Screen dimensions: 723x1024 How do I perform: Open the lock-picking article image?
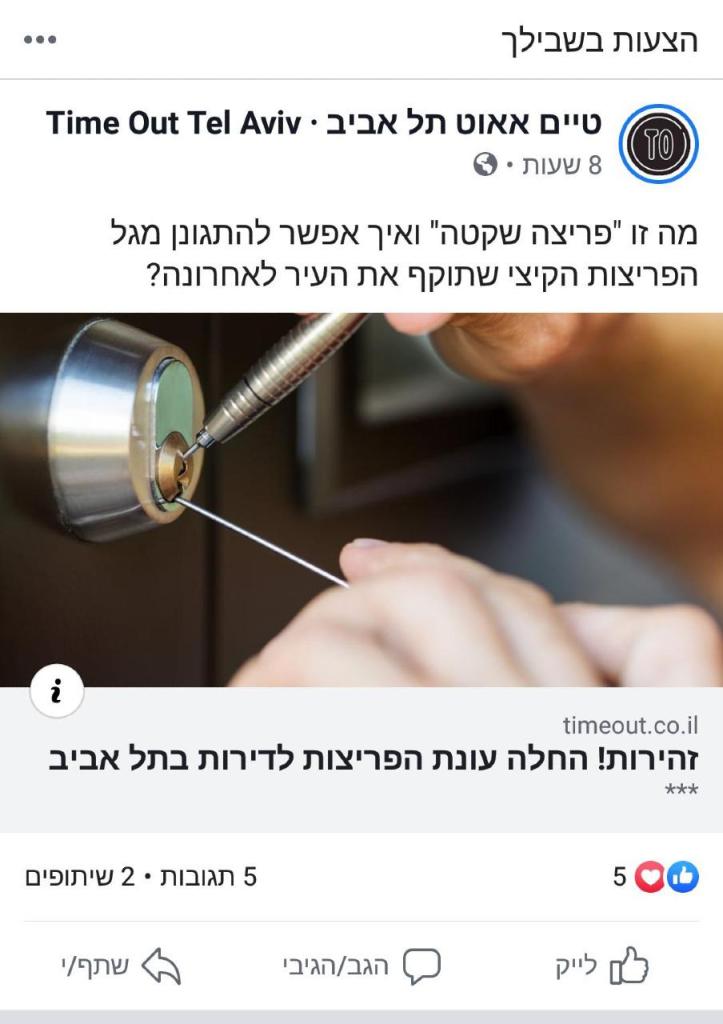(361, 498)
